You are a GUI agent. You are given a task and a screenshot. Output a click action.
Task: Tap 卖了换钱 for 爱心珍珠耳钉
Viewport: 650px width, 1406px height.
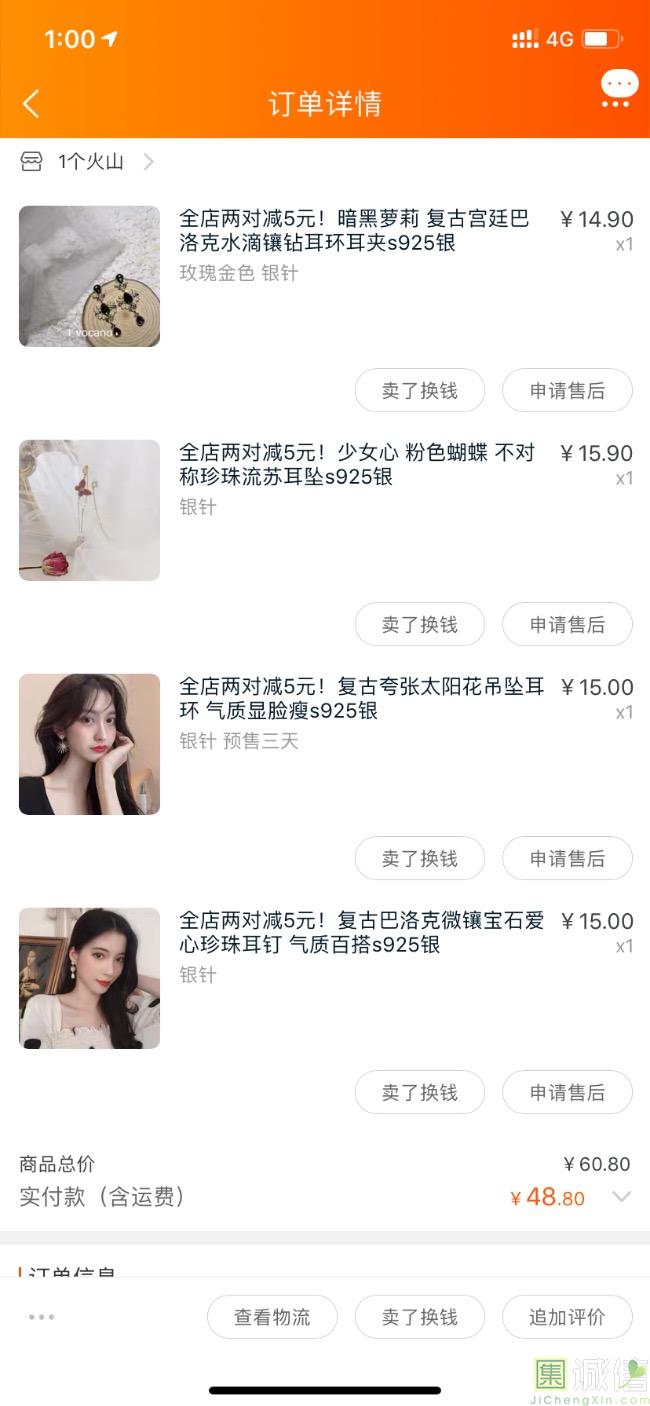[420, 1092]
